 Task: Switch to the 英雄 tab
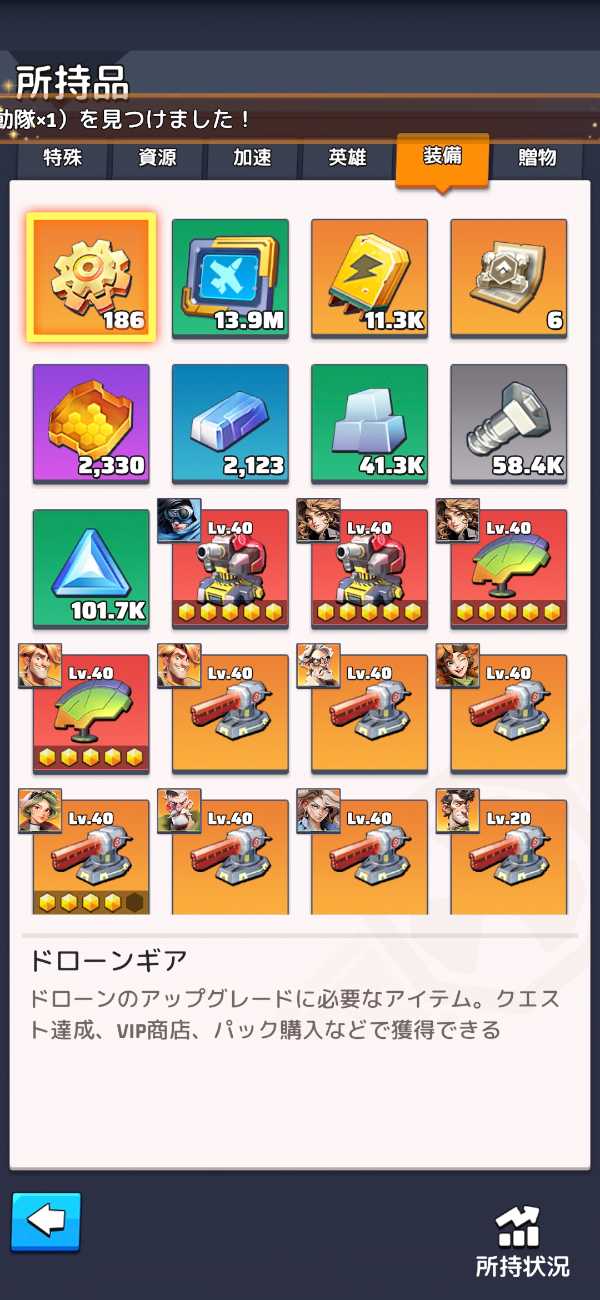tap(348, 158)
